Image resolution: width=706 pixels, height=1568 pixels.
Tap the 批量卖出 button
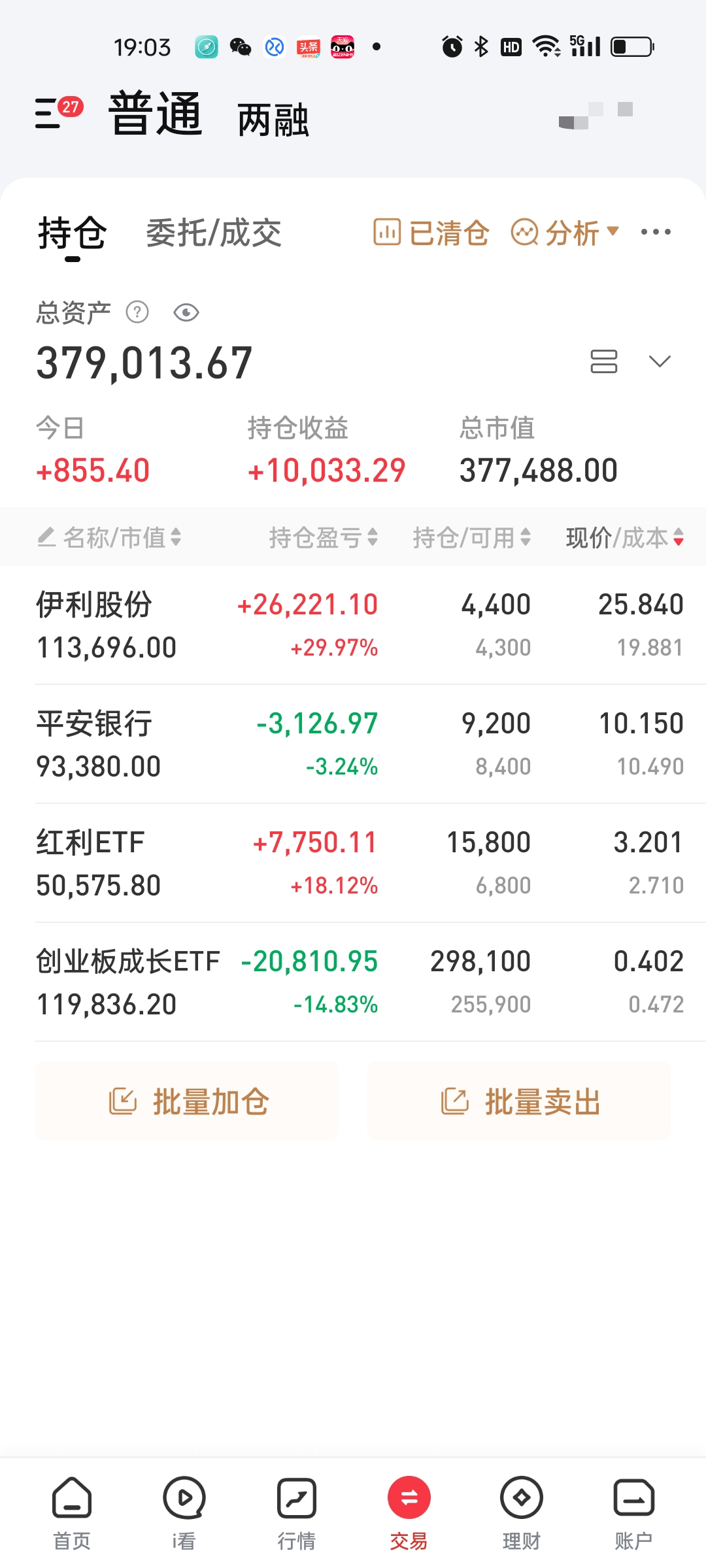click(x=519, y=1101)
